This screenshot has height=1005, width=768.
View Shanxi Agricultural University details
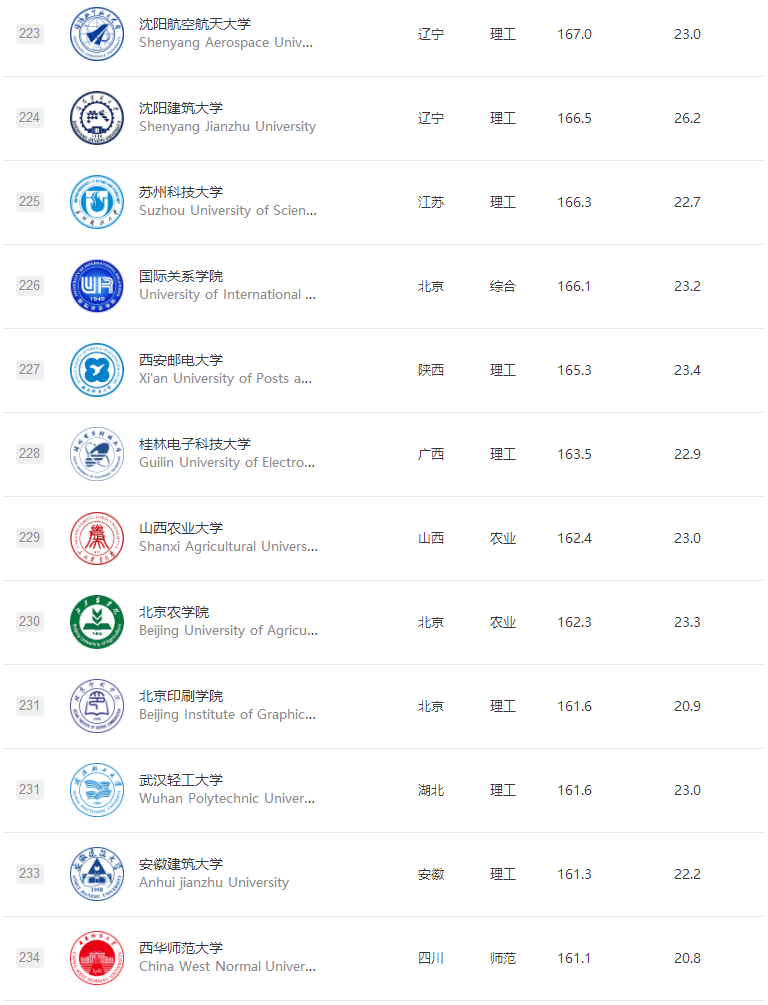[181, 528]
